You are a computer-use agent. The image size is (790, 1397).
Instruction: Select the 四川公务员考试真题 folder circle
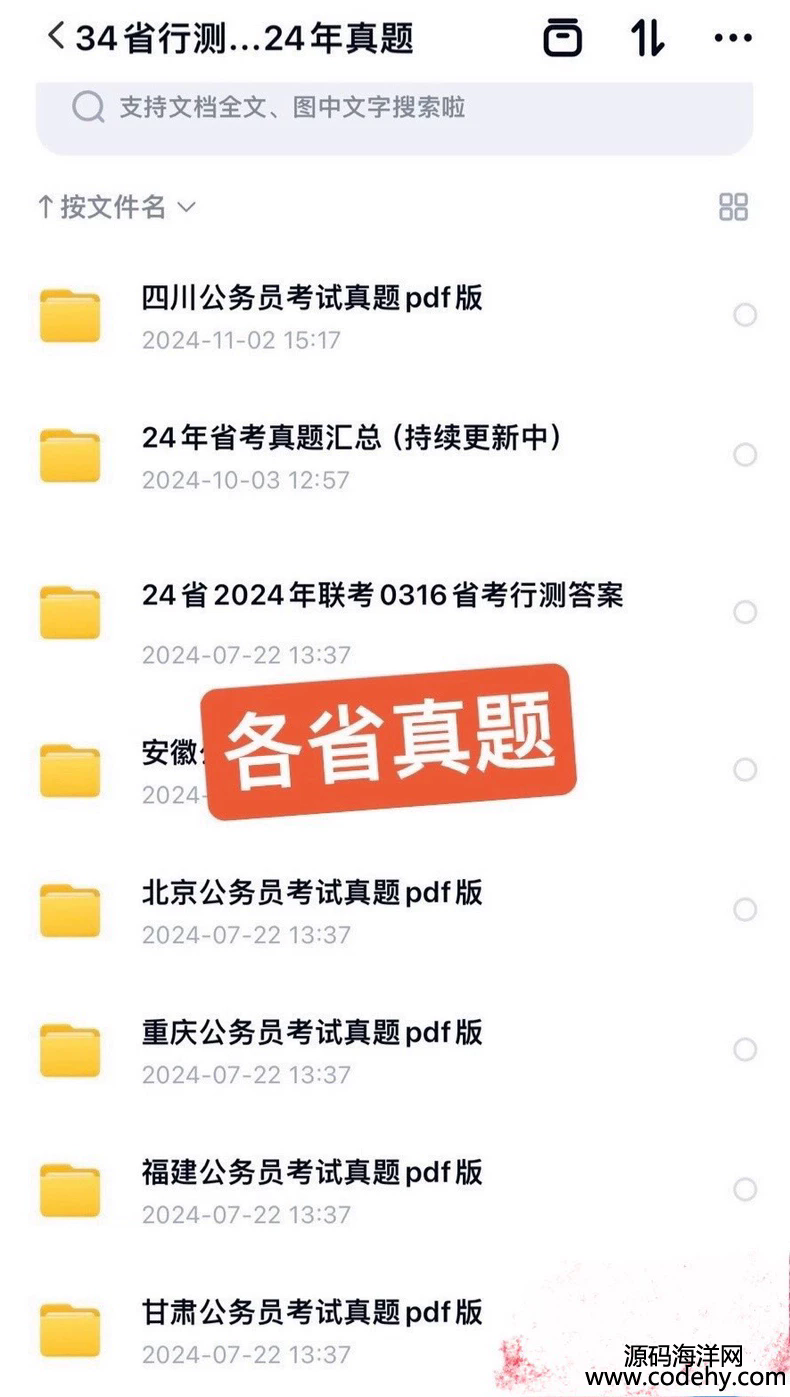click(x=745, y=315)
